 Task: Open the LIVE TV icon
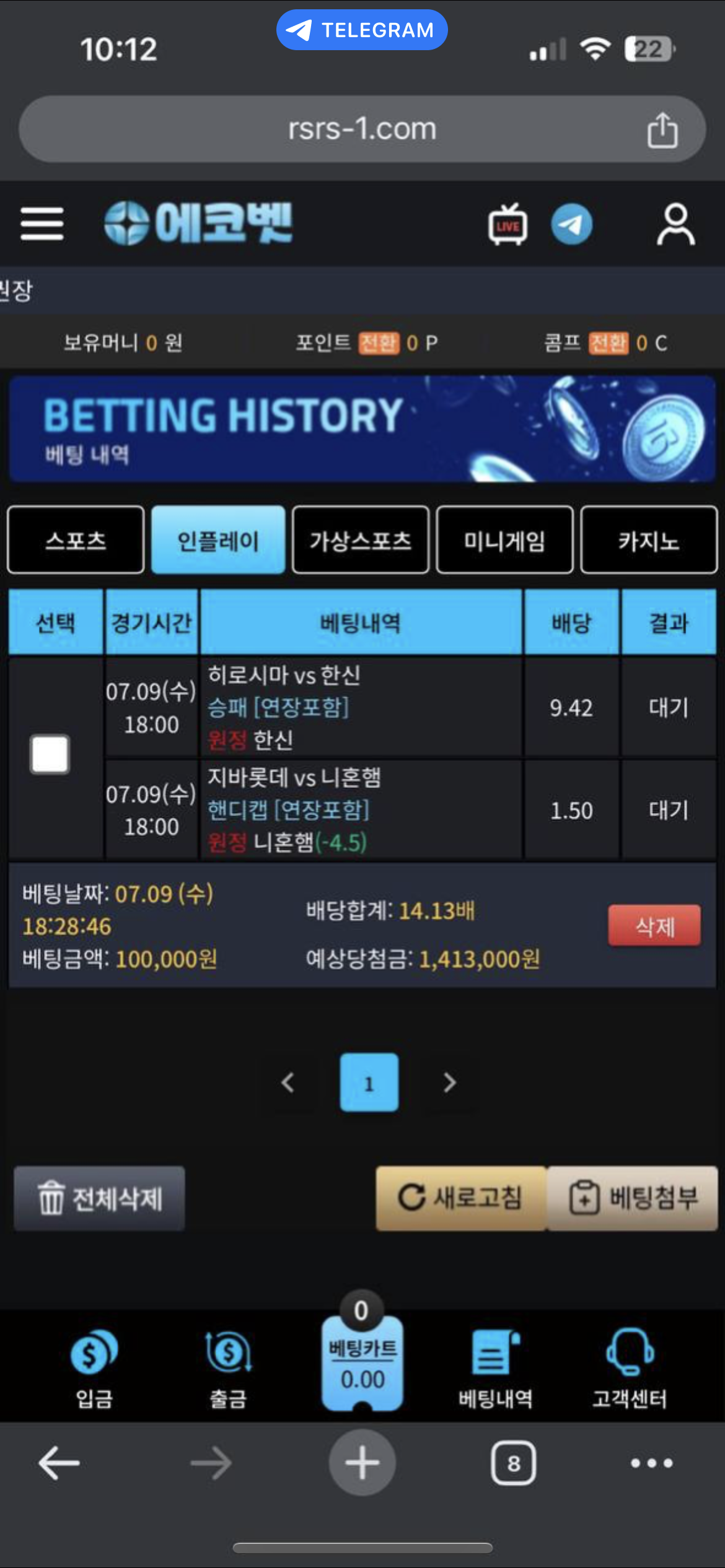pos(507,225)
